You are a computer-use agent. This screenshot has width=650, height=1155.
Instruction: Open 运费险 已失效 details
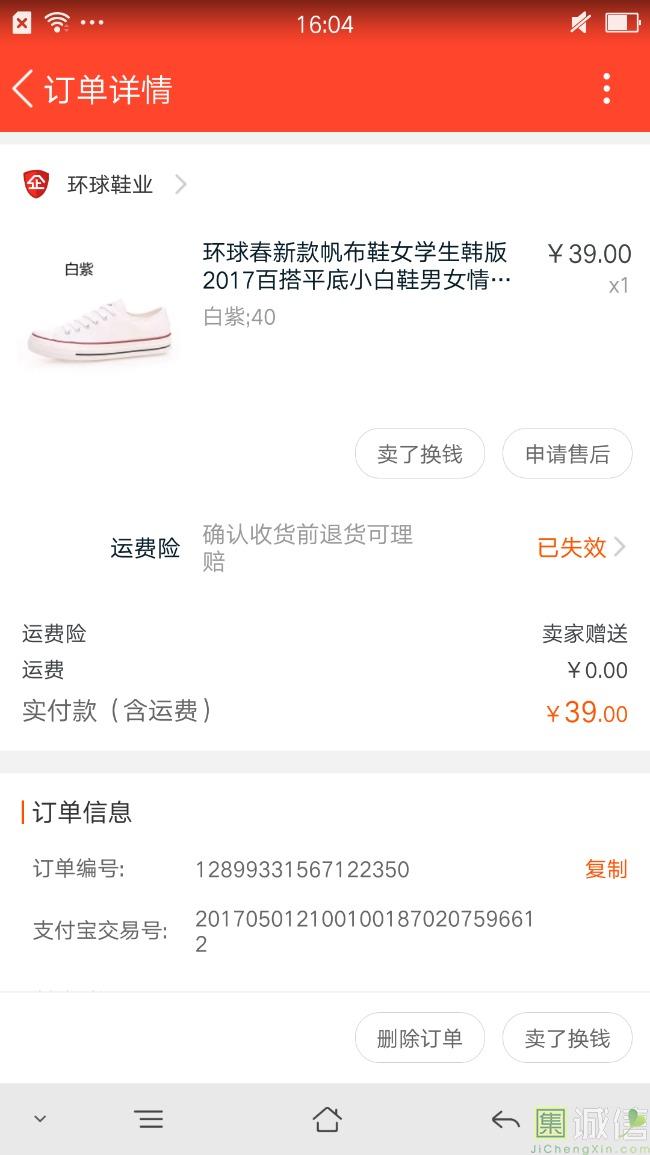[x=580, y=547]
